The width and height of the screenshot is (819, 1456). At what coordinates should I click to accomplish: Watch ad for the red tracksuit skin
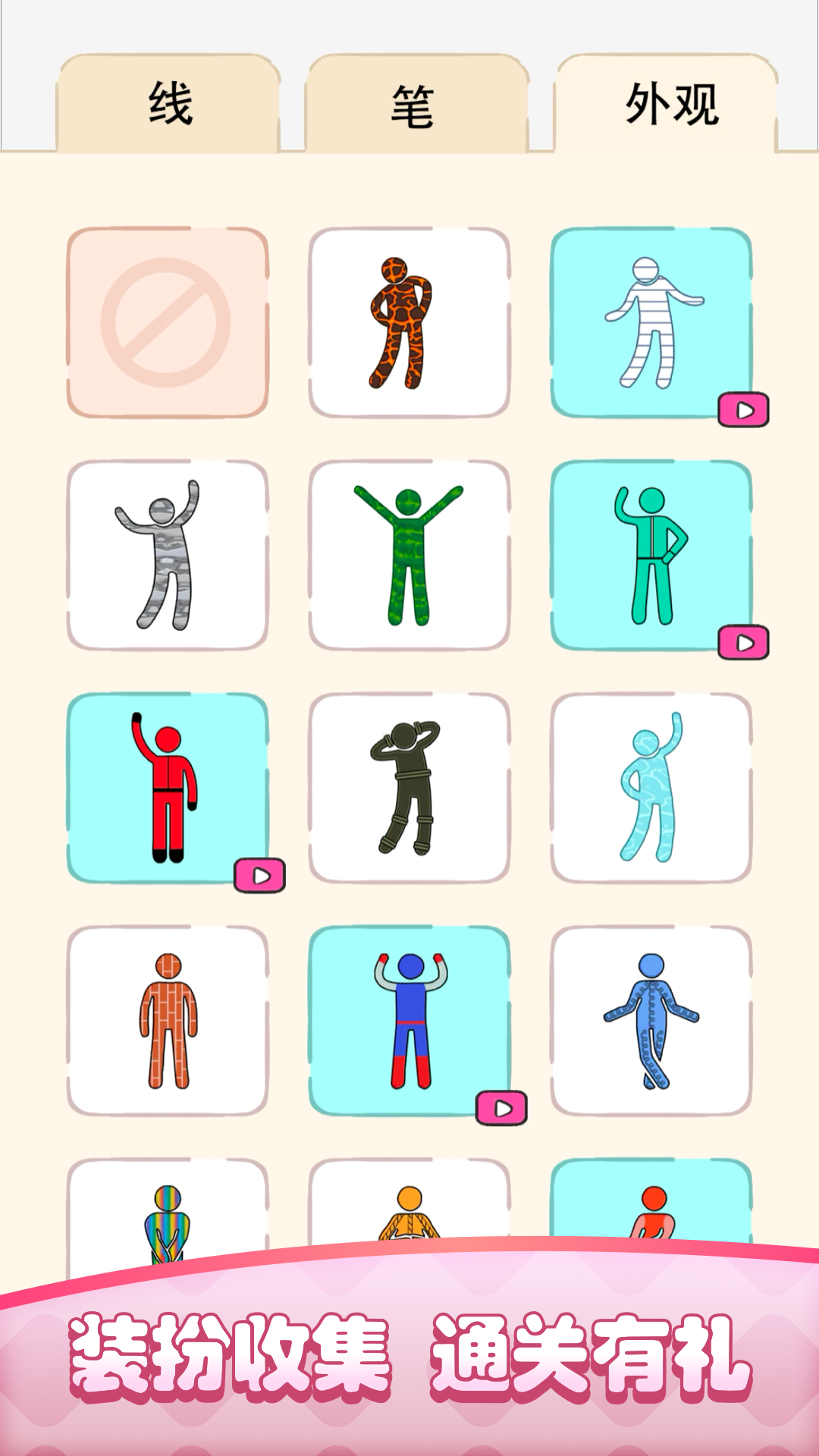(259, 876)
